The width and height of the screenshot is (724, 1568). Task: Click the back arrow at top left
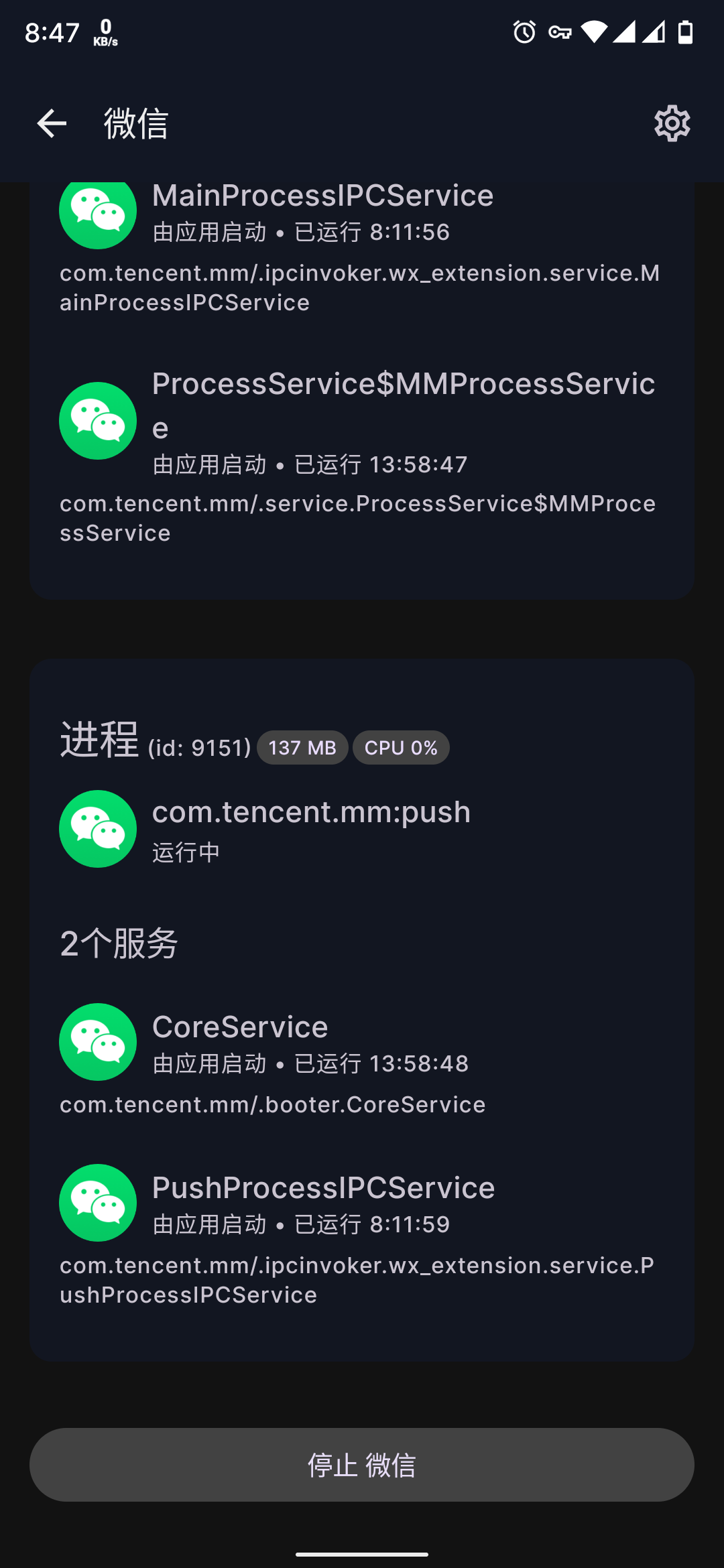(x=51, y=123)
